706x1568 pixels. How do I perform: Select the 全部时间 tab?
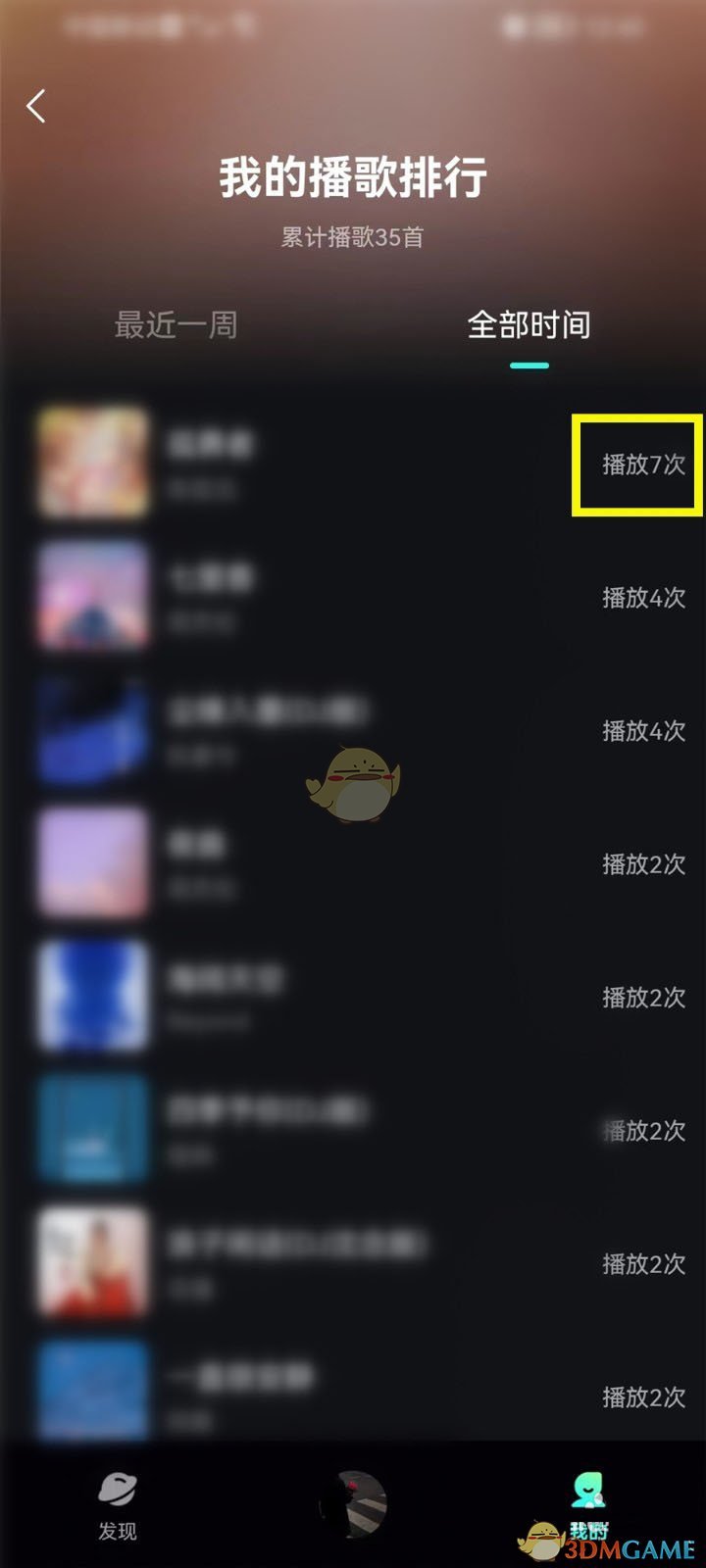[529, 325]
